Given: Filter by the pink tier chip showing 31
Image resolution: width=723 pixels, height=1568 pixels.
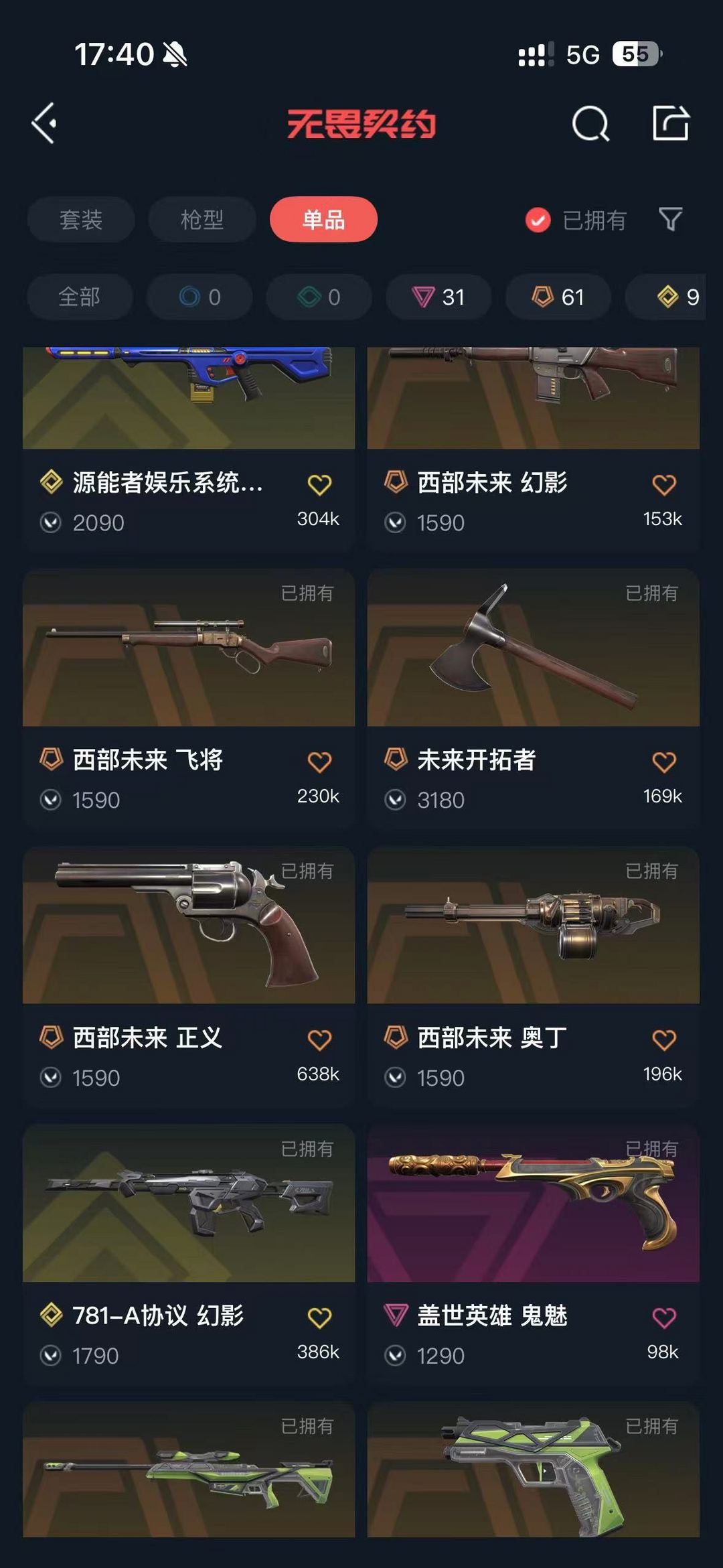Looking at the screenshot, I should [438, 297].
